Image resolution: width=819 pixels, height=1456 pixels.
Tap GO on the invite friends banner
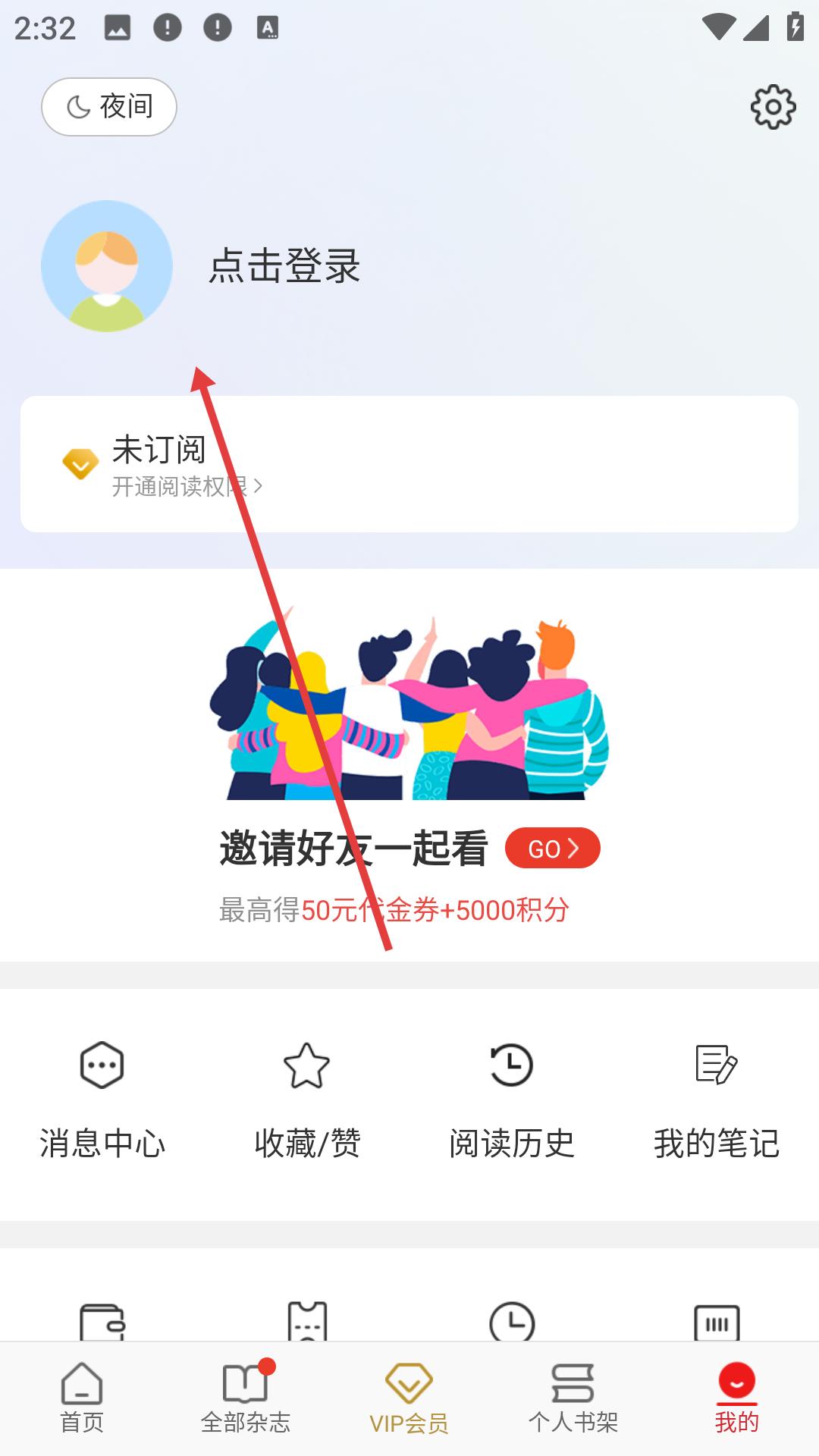(552, 848)
